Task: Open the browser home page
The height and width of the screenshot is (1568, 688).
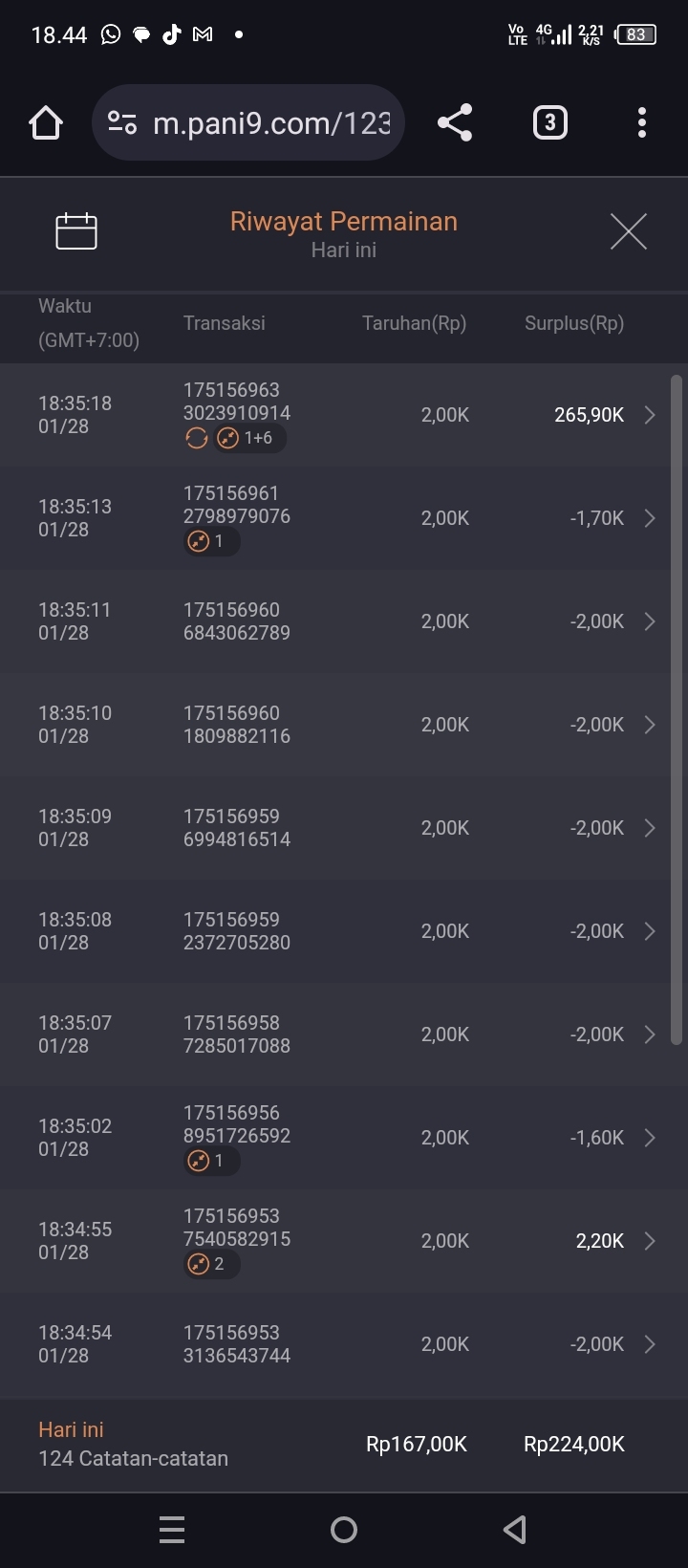Action: (46, 122)
